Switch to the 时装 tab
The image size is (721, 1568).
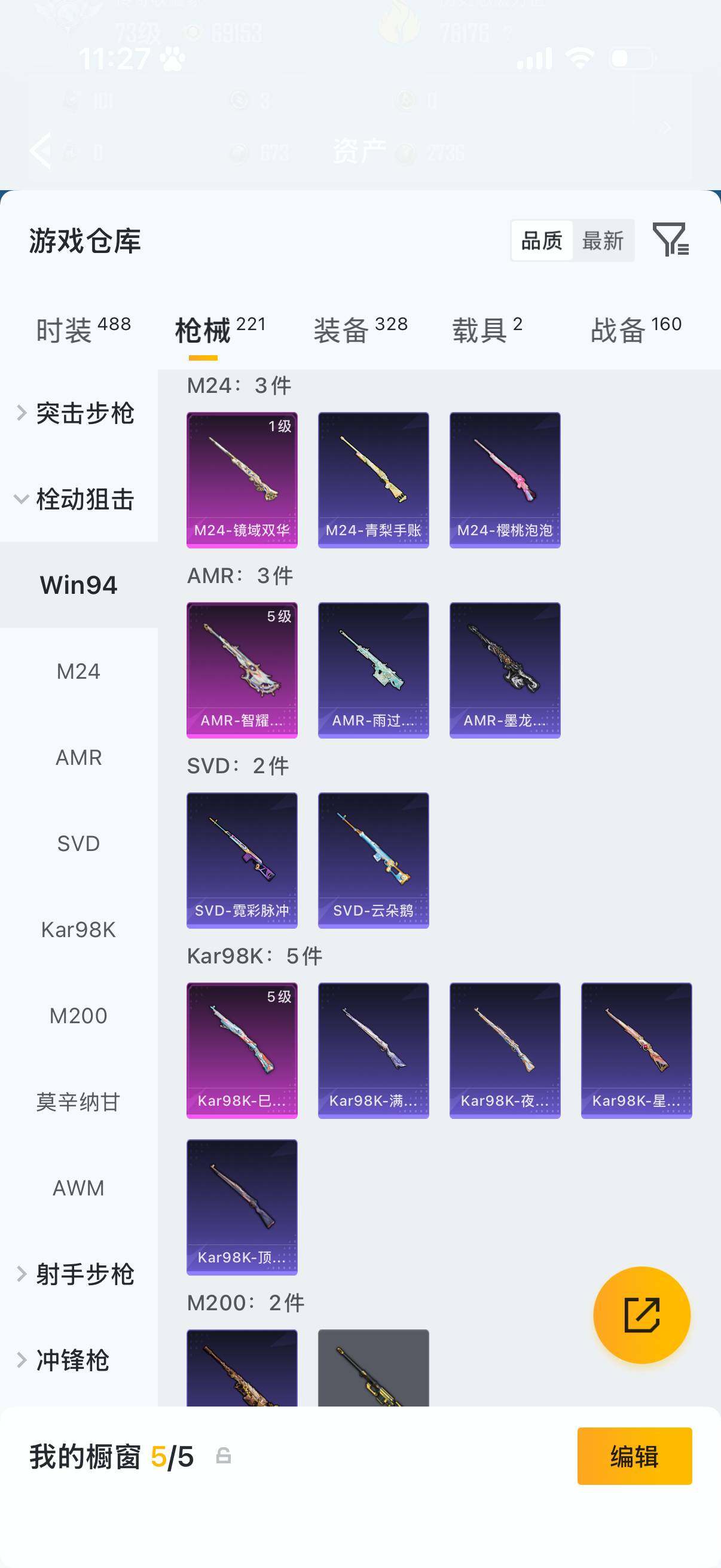pyautogui.click(x=83, y=331)
